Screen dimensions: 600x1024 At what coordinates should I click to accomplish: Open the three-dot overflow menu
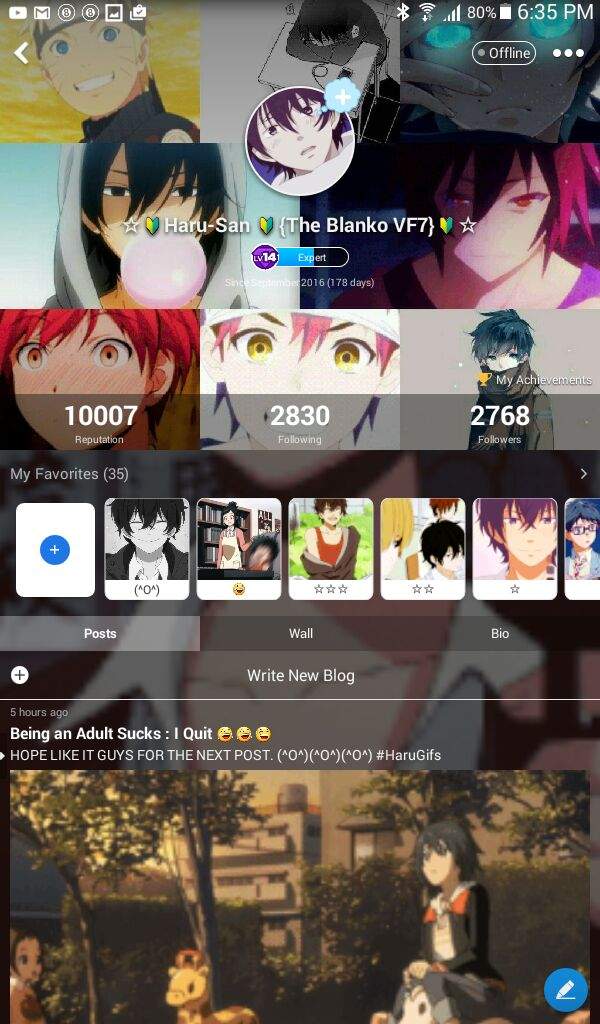click(x=568, y=53)
